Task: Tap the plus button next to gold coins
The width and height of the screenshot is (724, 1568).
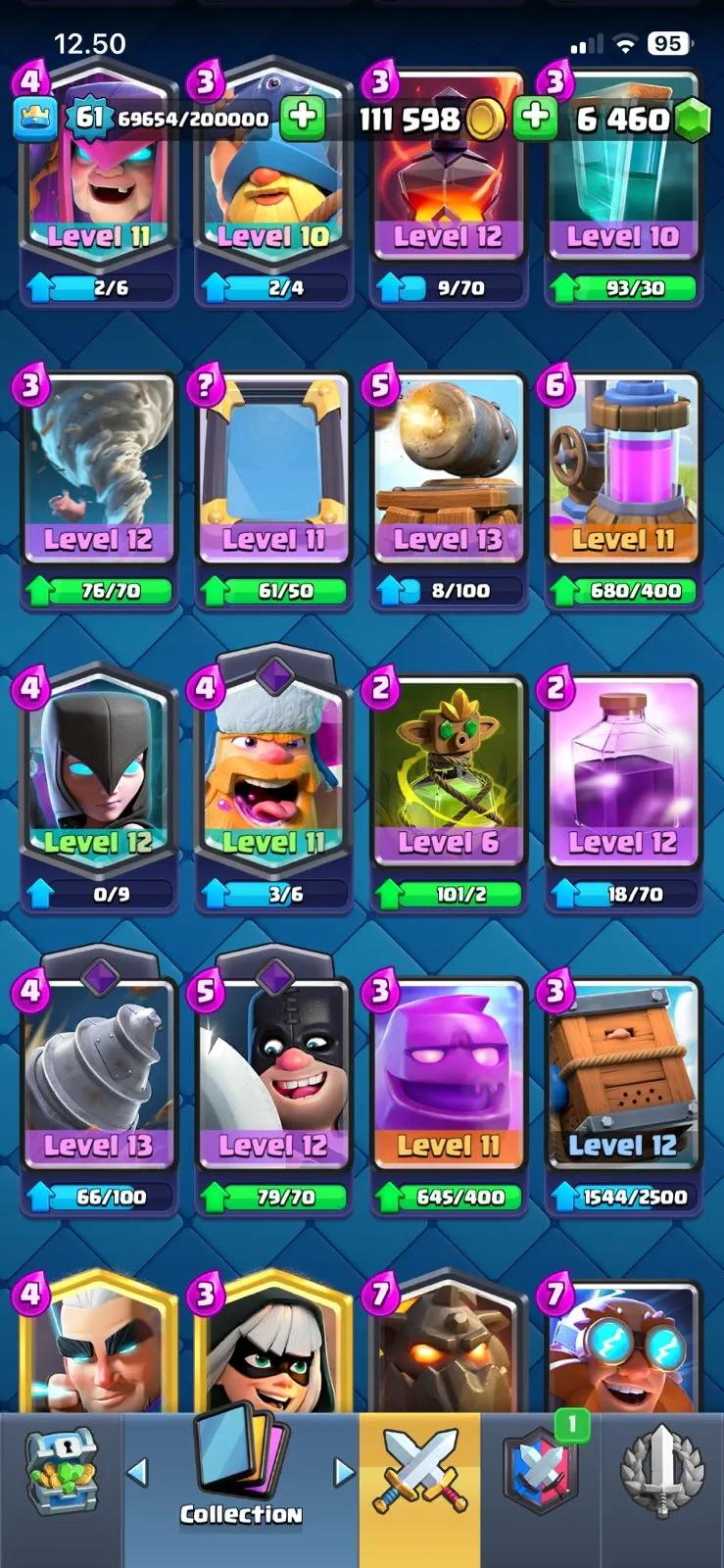Action: (x=303, y=119)
